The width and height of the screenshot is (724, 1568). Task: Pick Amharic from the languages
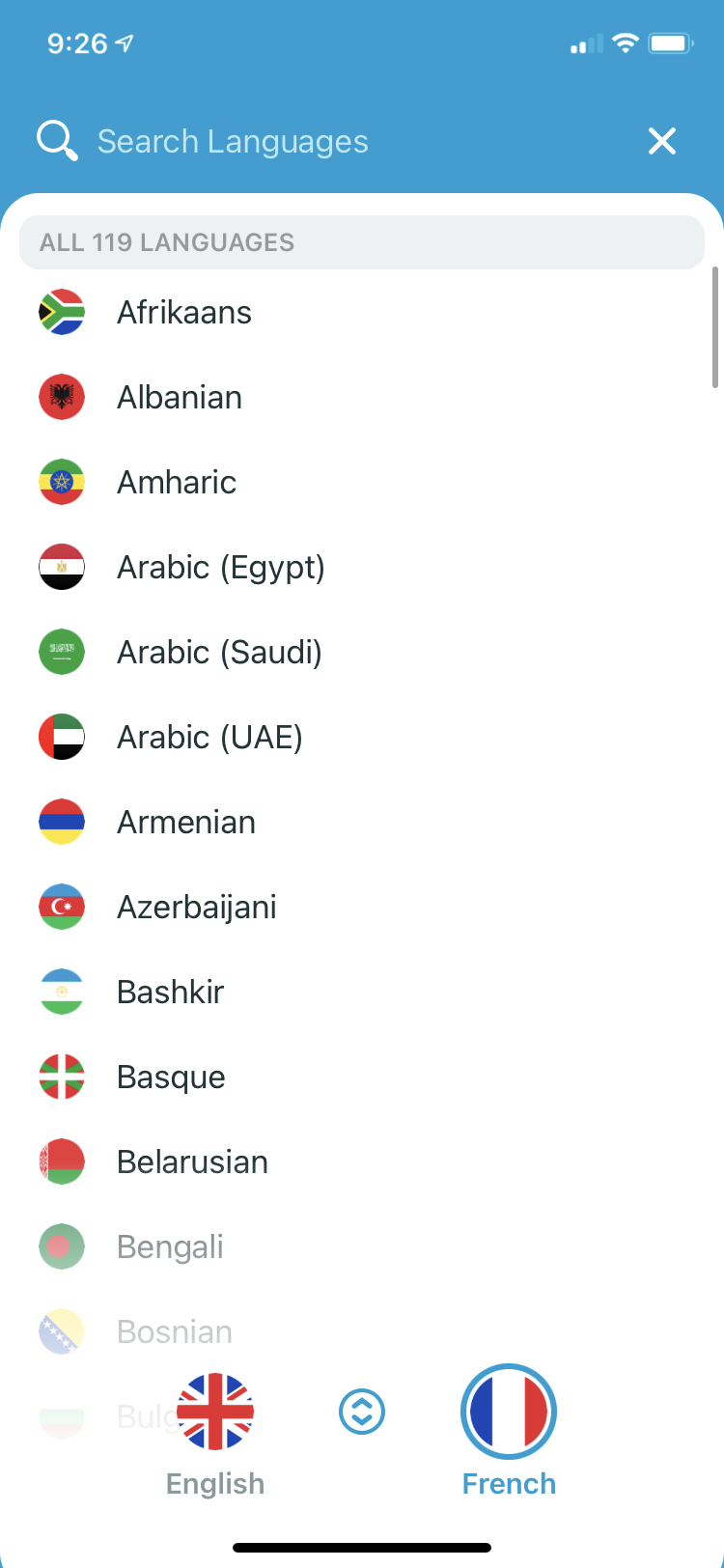[177, 483]
